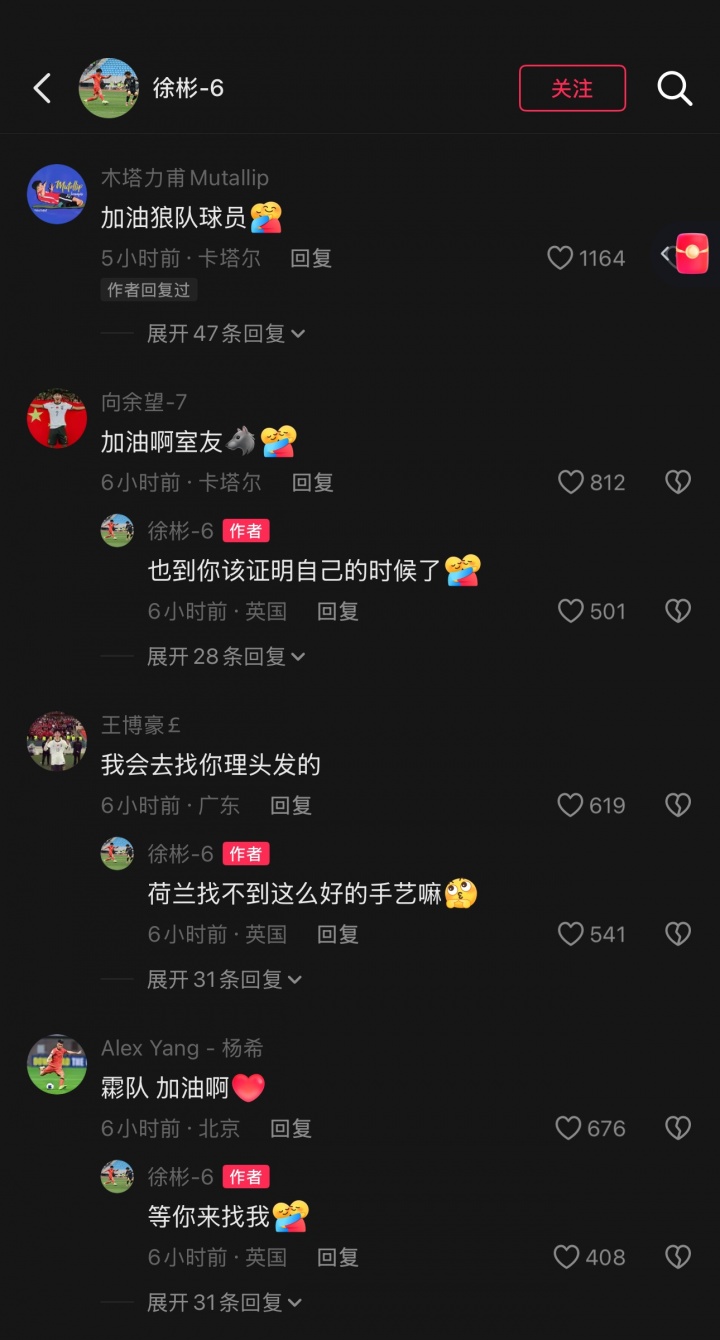Expand 28 replies under 向余望-7's comment

[225, 656]
